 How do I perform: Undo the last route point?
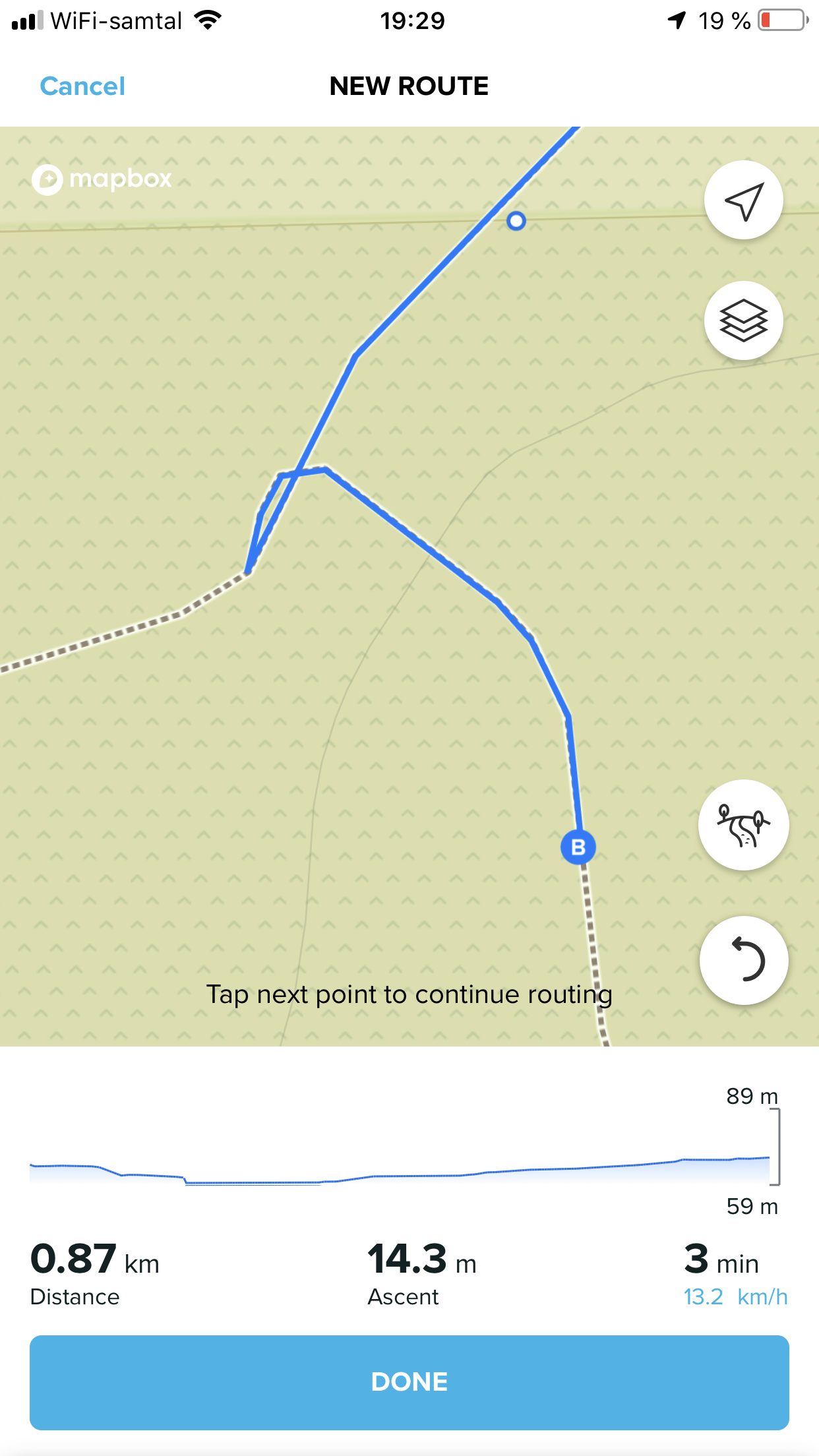pos(743,960)
